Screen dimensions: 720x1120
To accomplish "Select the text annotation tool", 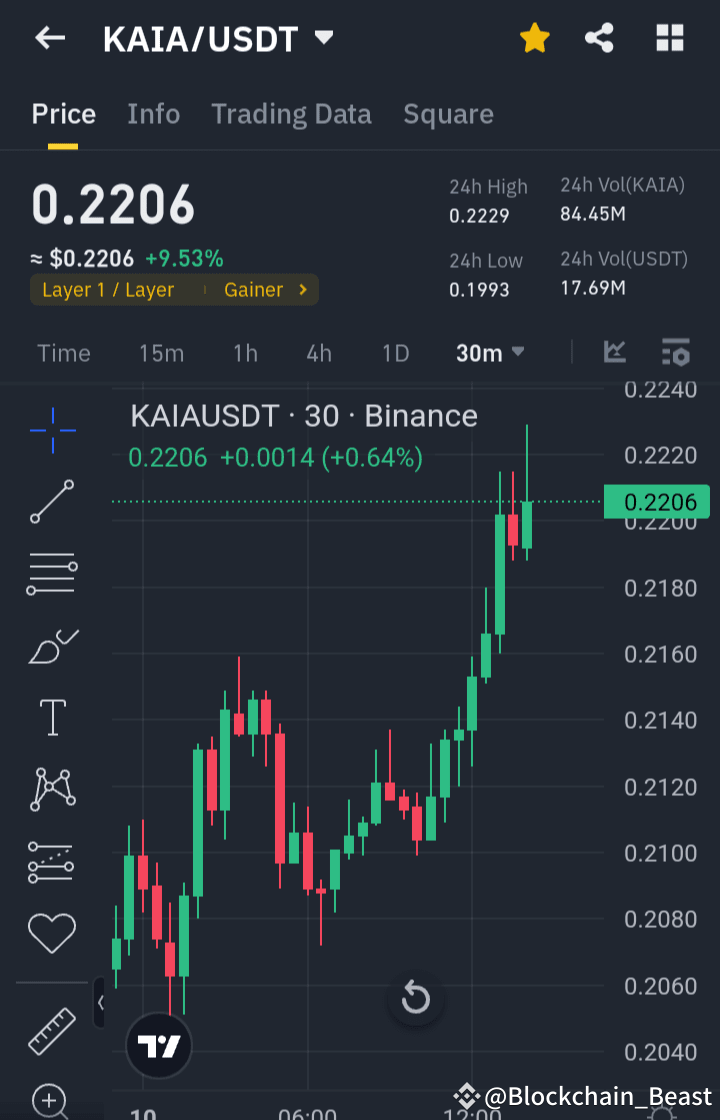I will click(52, 716).
